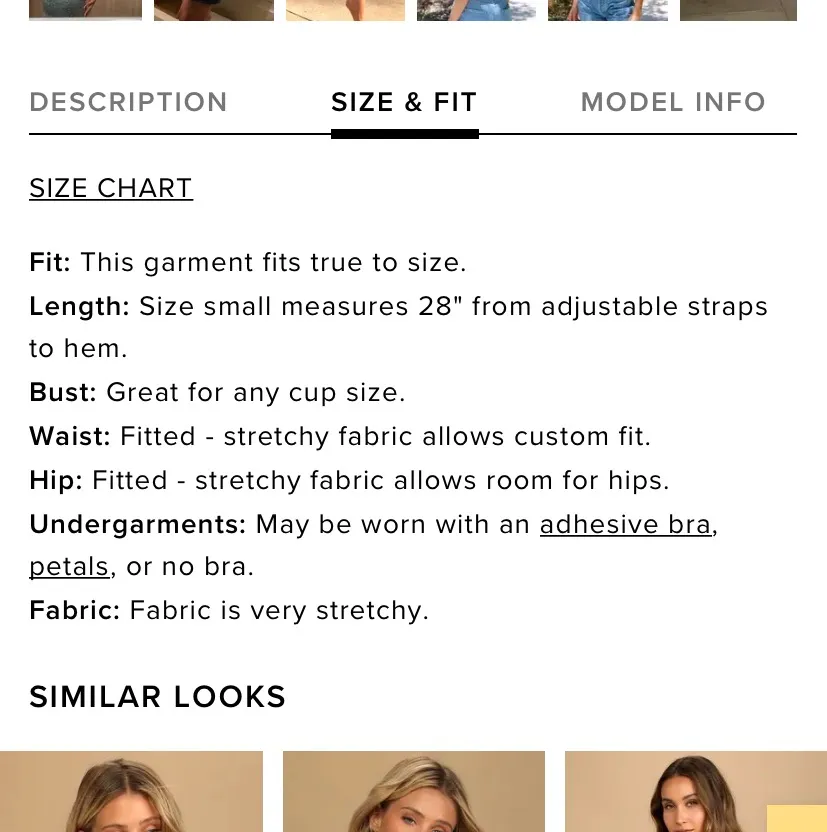Open the middle Similar Looks item

(x=413, y=791)
